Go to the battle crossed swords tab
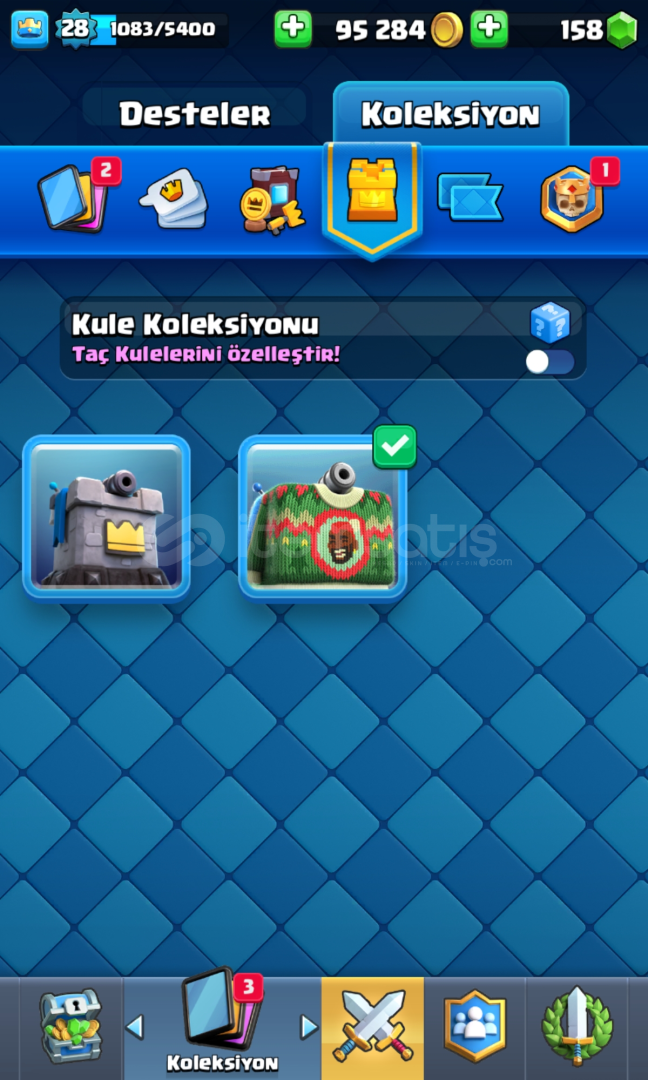This screenshot has width=648, height=1080. (x=373, y=1026)
